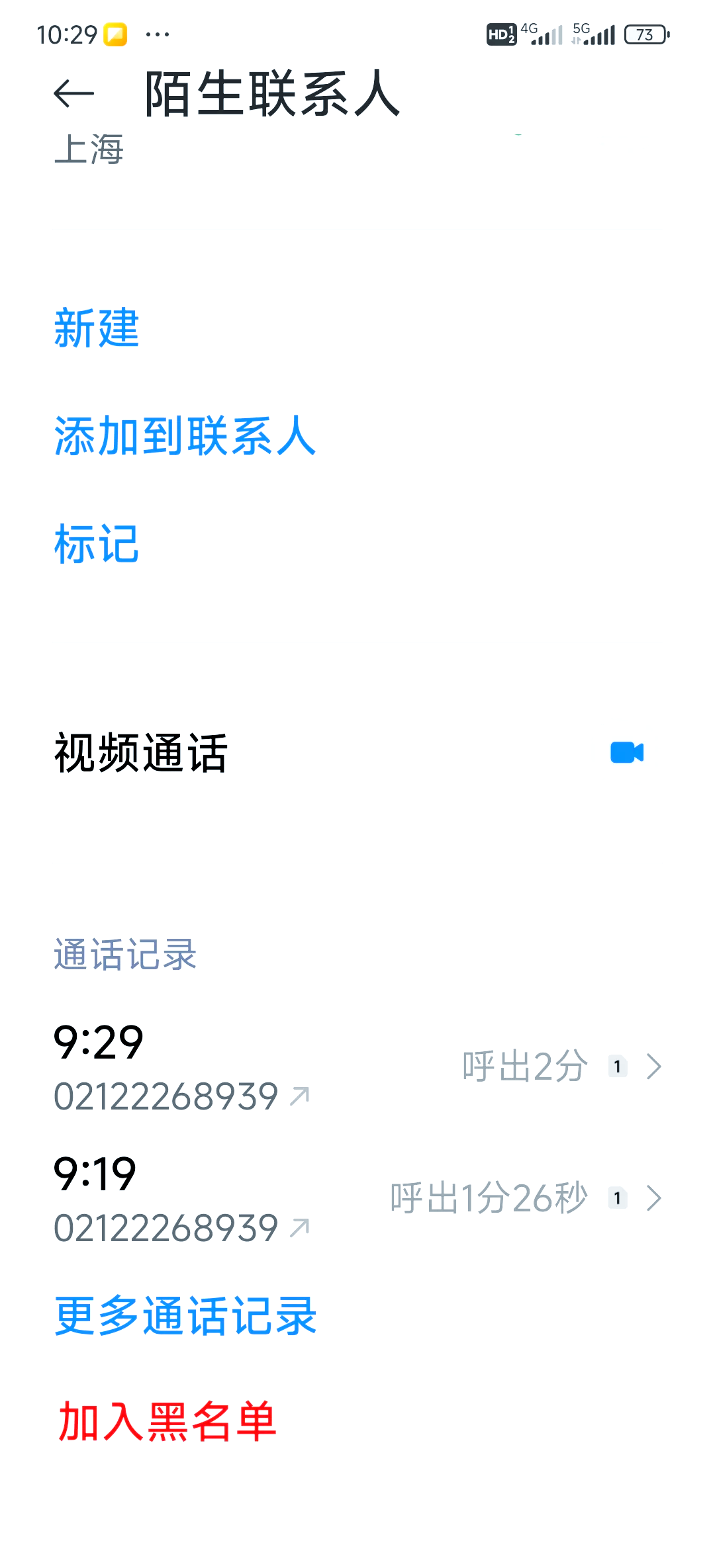
Task: Tap the HD voice indicator in the status bar
Action: point(502,34)
